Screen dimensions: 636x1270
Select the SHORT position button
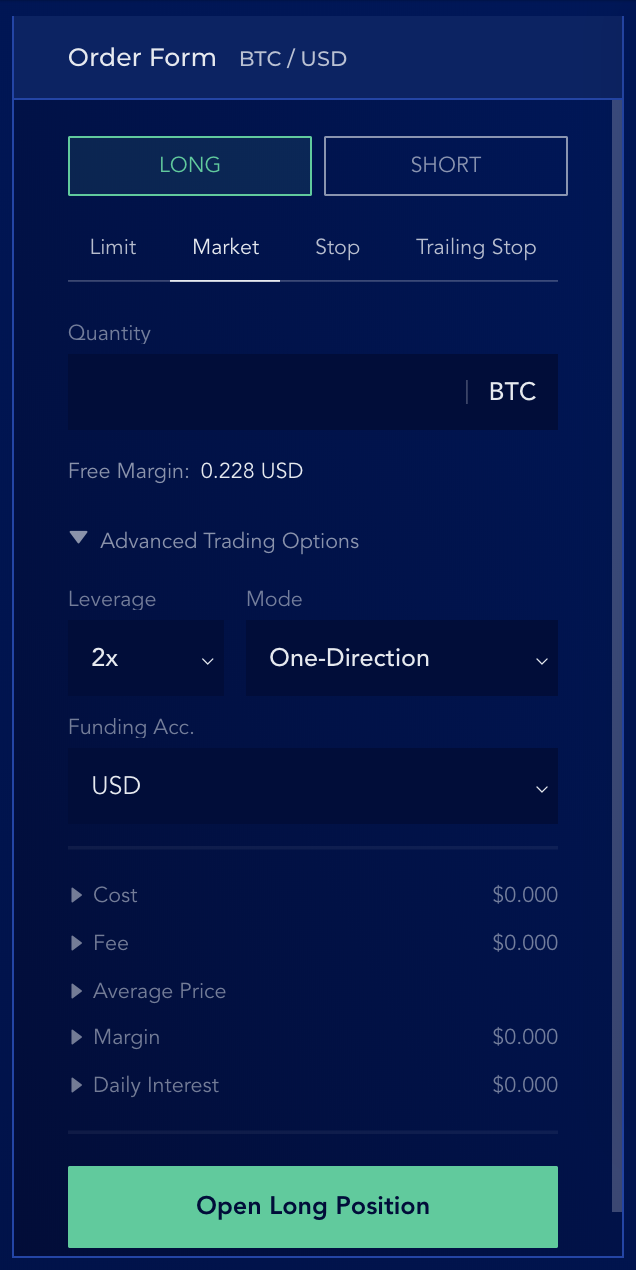445,166
